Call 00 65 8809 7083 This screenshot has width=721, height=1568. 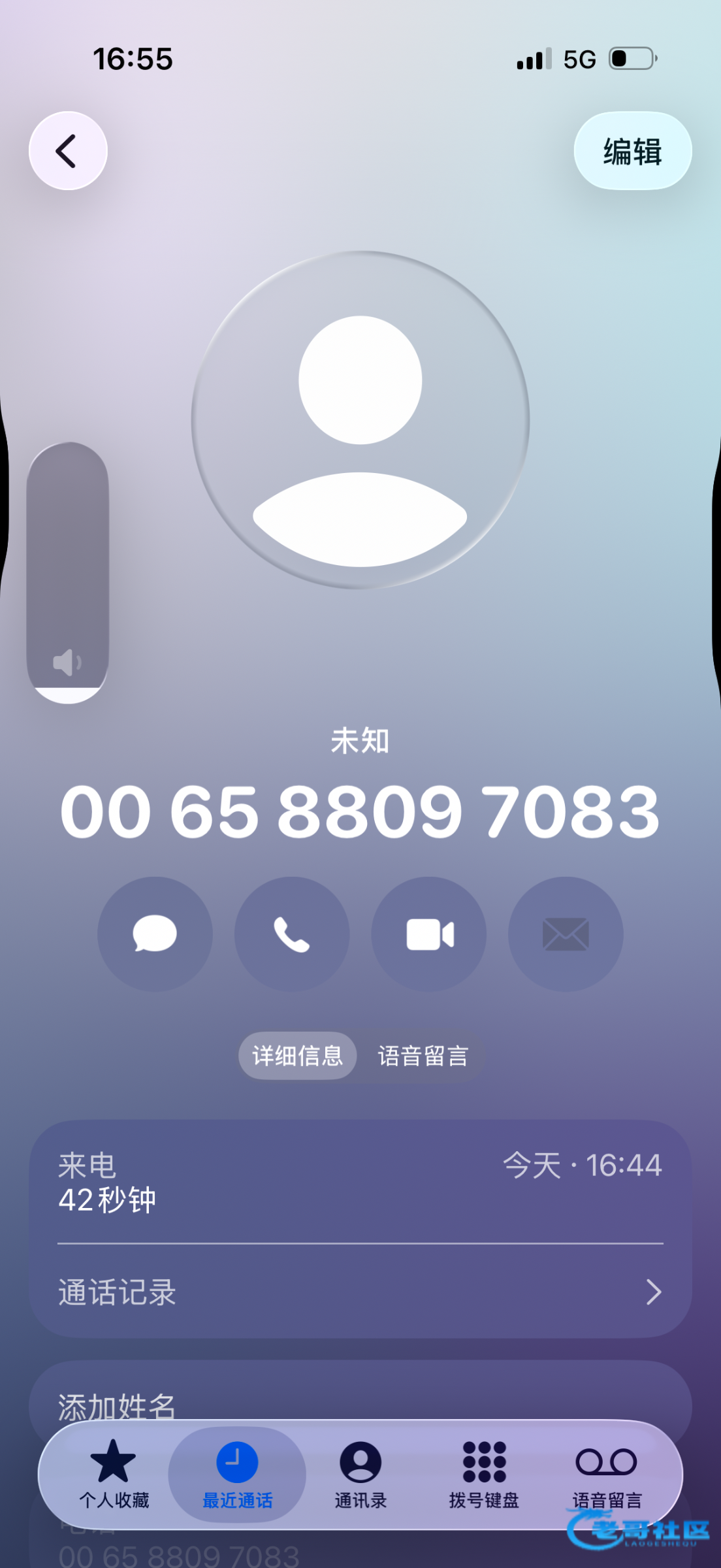point(292,934)
